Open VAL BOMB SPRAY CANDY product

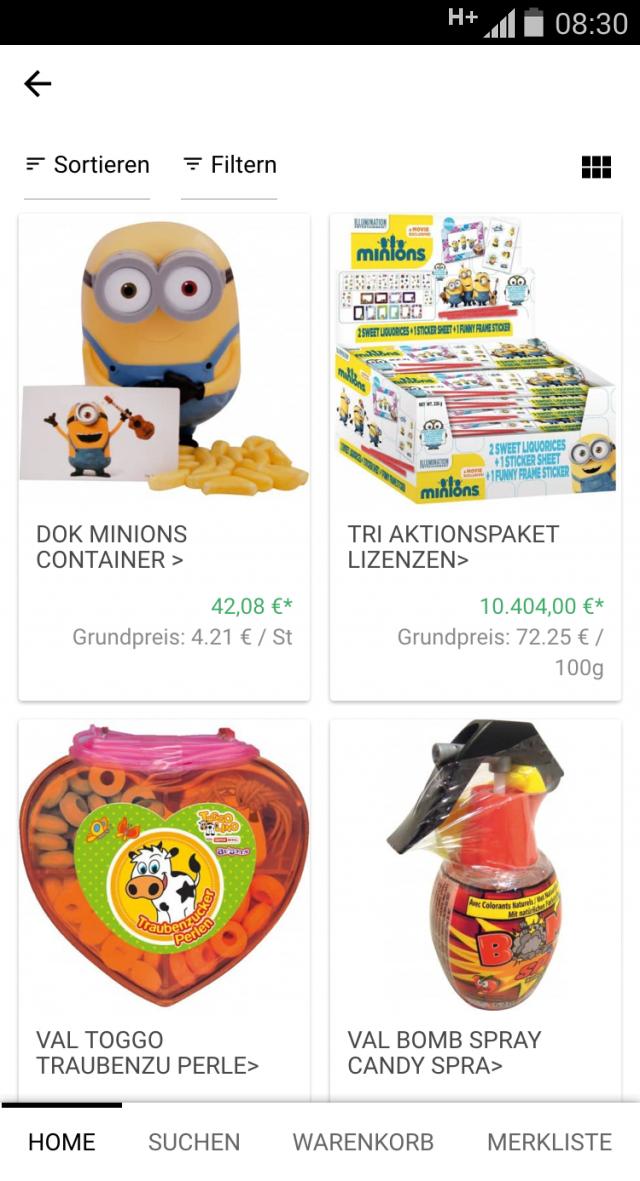point(475,905)
